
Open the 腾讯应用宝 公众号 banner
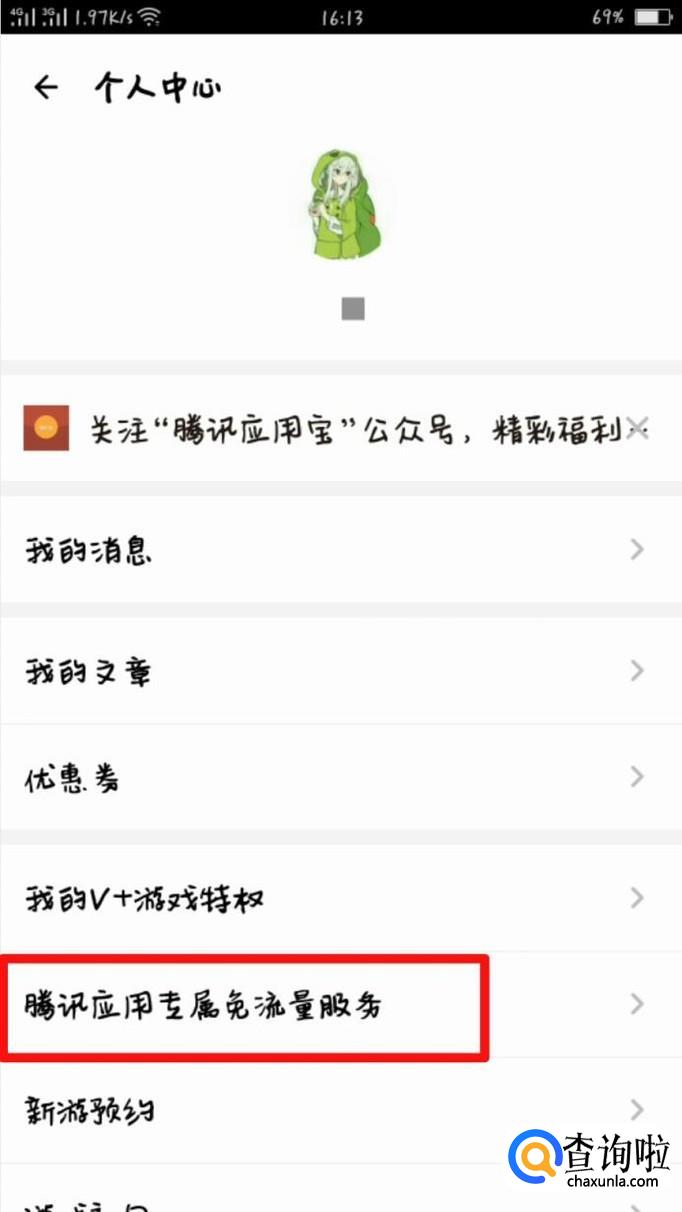point(320,430)
